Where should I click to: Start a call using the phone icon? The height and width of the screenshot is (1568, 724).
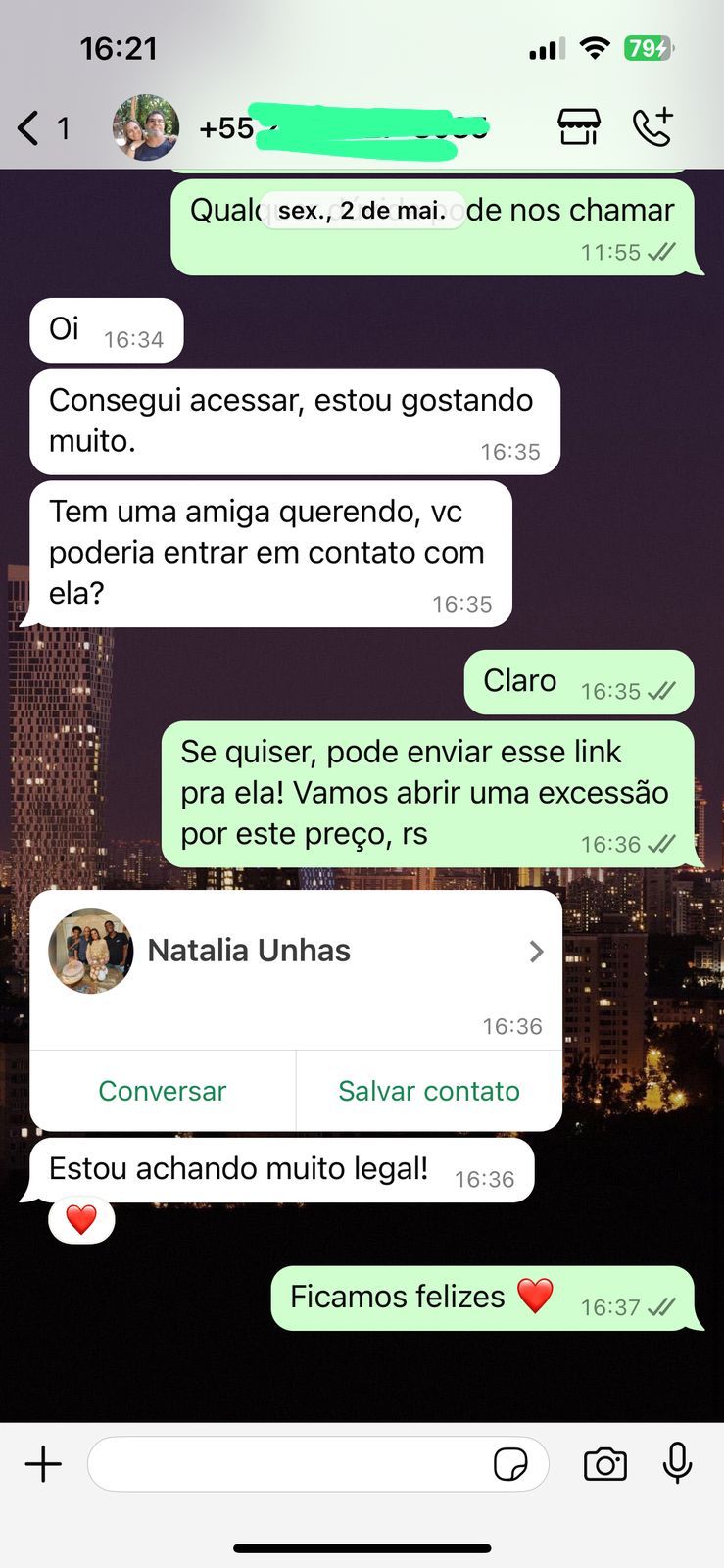pyautogui.click(x=652, y=126)
